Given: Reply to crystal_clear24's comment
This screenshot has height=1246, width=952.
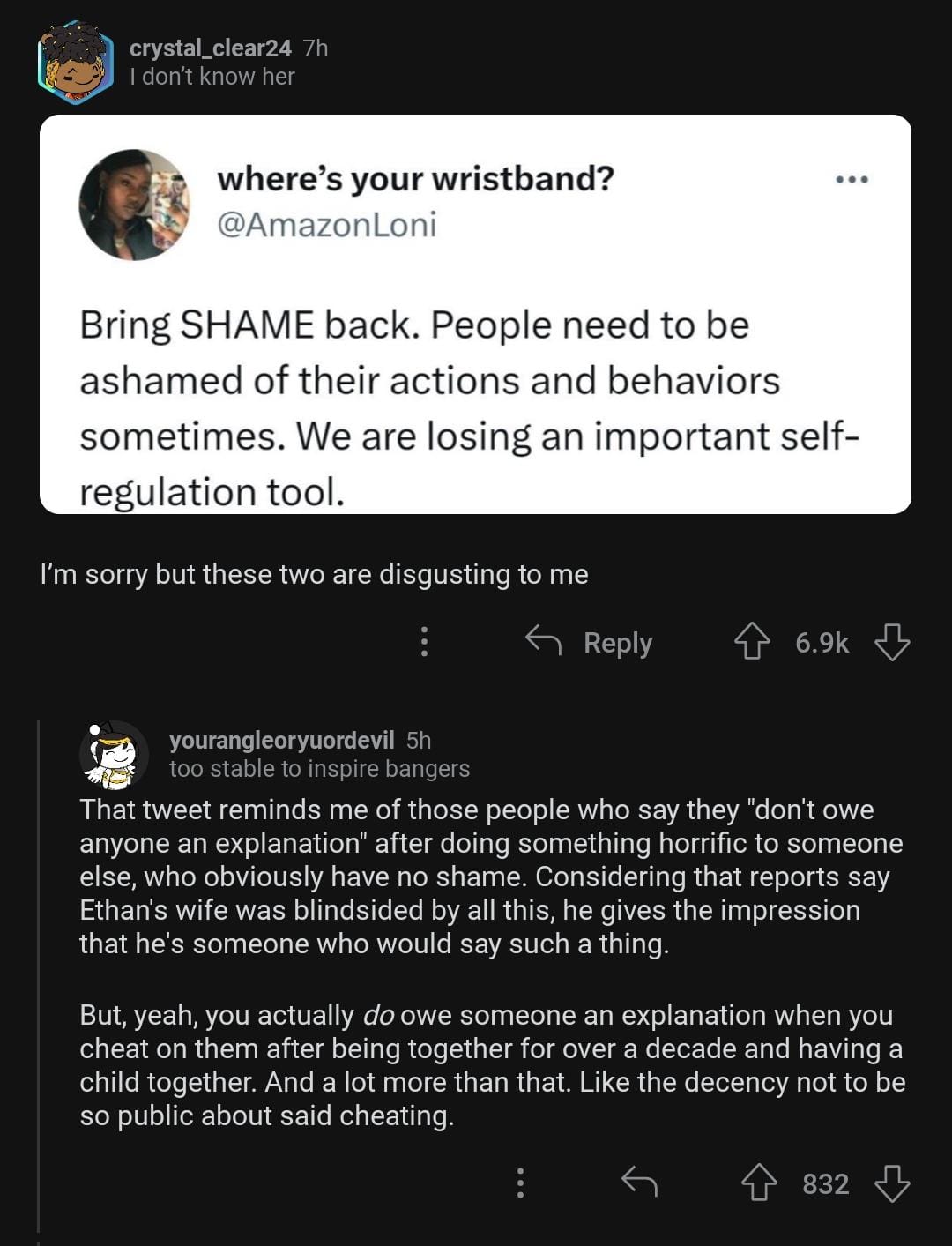Looking at the screenshot, I should [590, 643].
